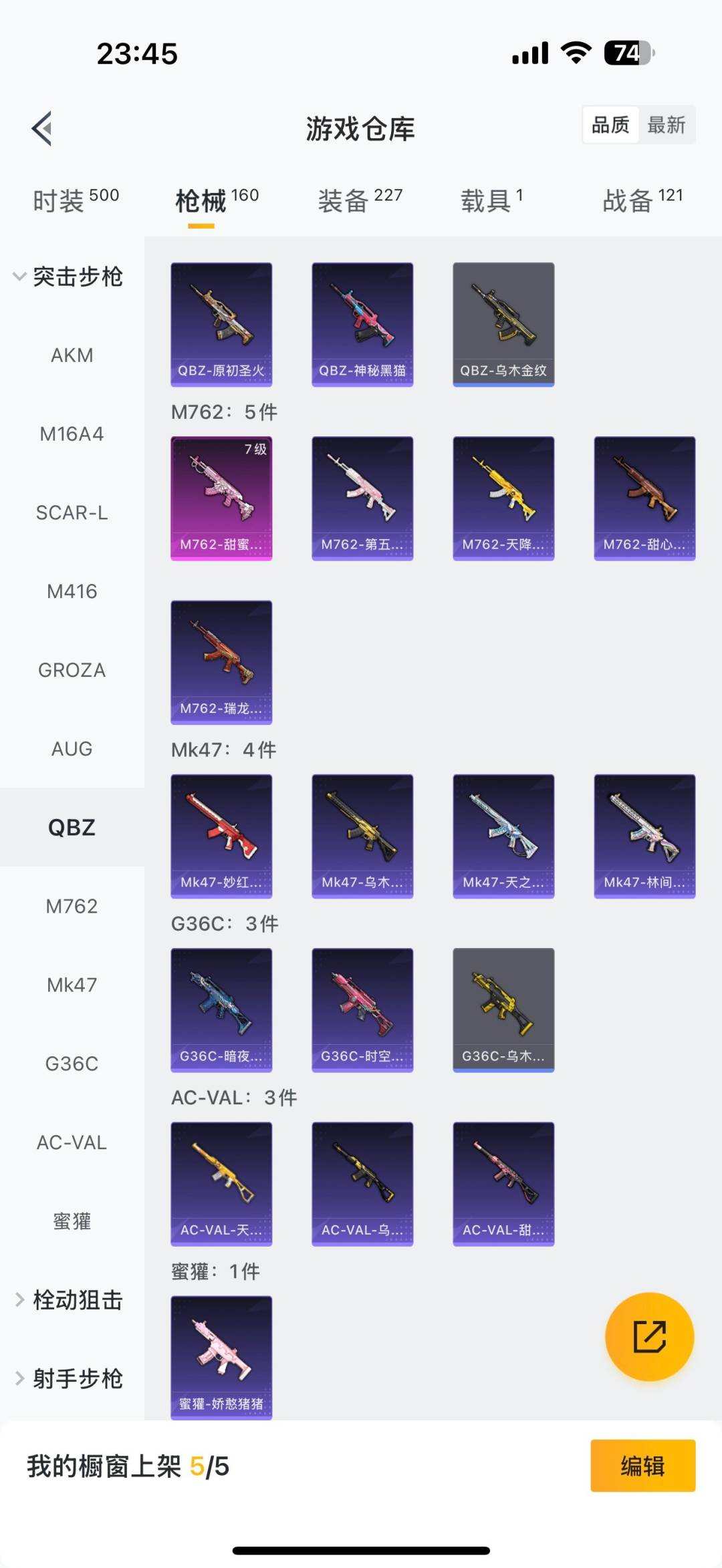The image size is (722, 1568).
Task: Select AKM in the sidebar
Action: [72, 355]
